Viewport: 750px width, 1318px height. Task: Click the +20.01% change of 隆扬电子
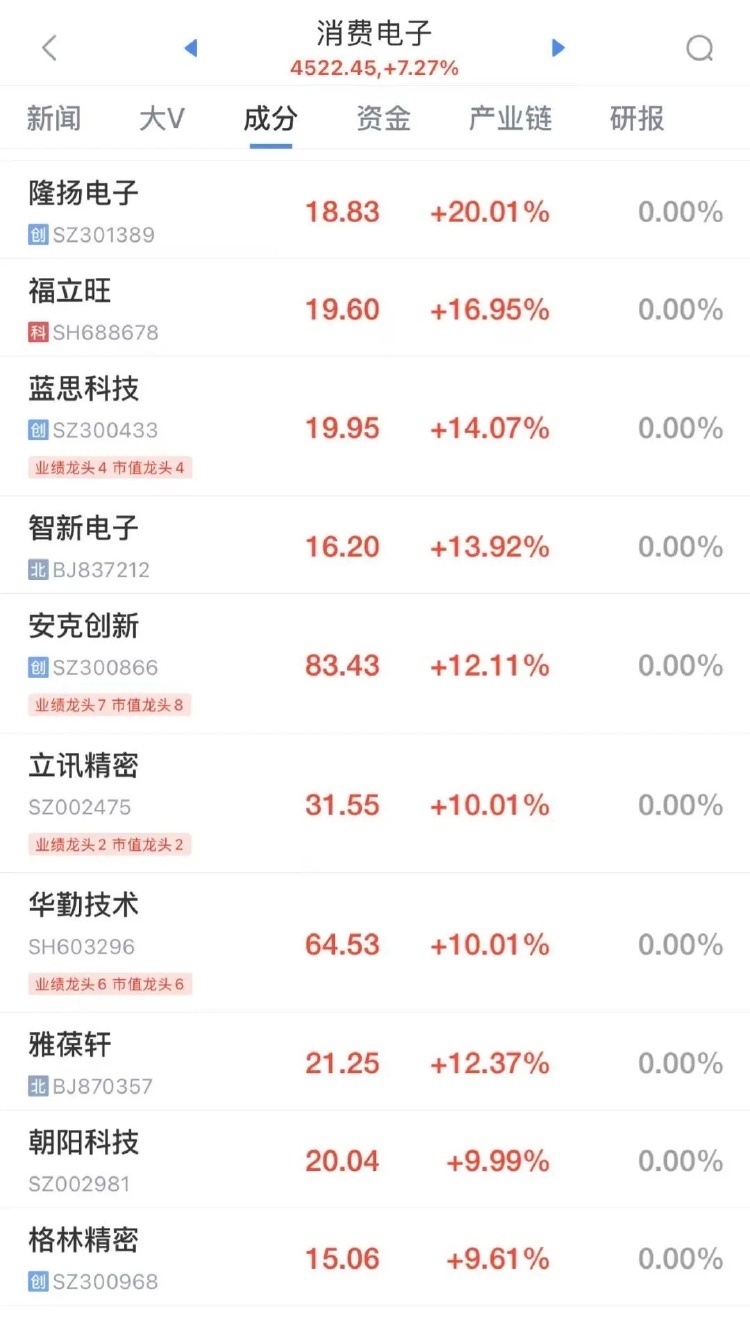(489, 212)
